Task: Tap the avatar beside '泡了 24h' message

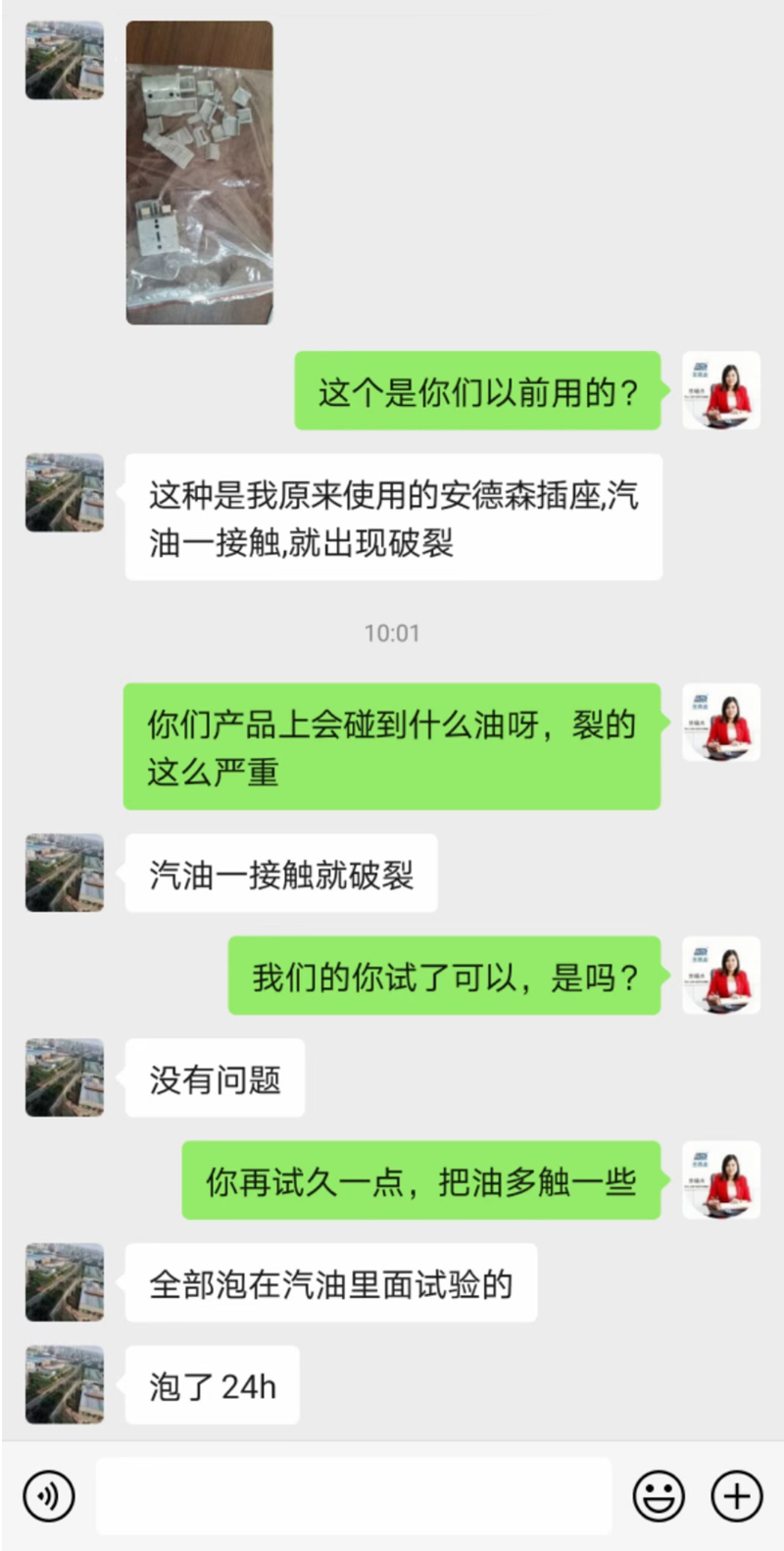Action: 63,1383
